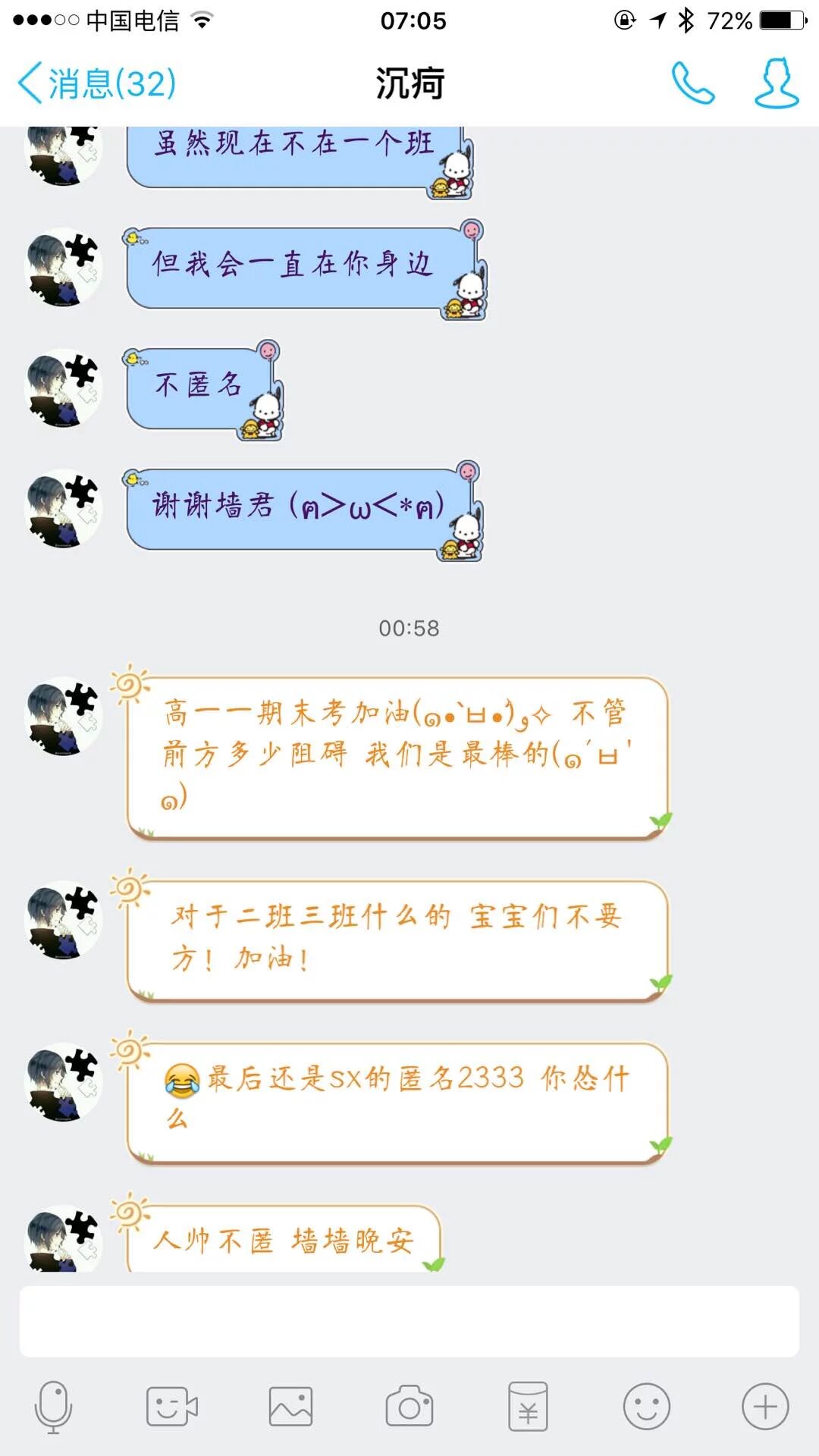The image size is (819, 1456).
Task: Open the photo gallery picker
Action: [290, 1407]
